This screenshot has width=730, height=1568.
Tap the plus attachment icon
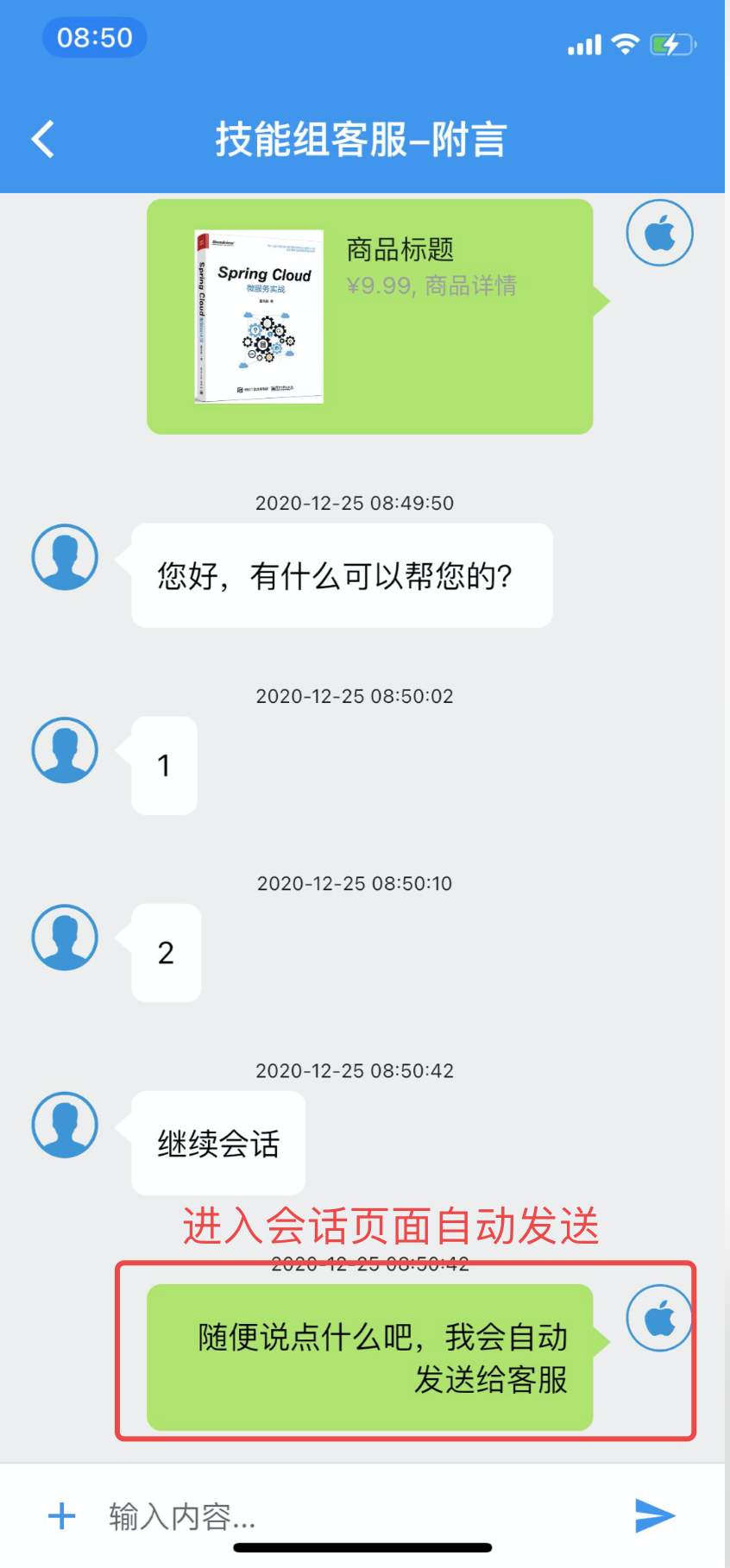(61, 1515)
